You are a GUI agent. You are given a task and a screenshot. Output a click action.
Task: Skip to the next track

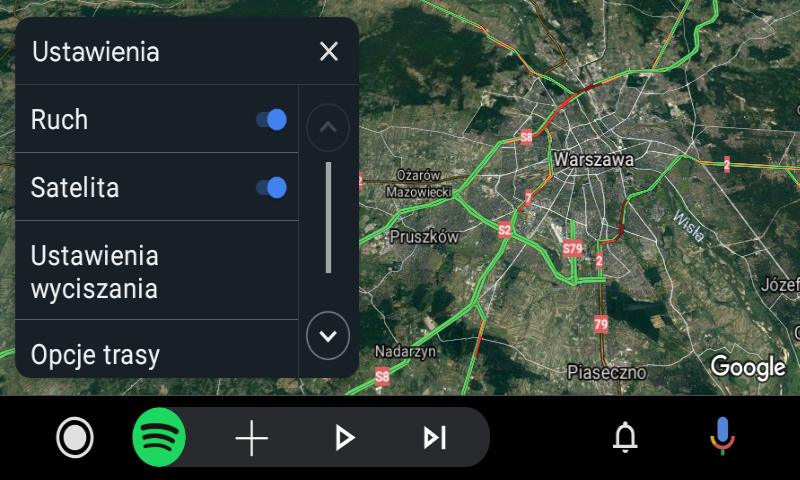pos(434,437)
